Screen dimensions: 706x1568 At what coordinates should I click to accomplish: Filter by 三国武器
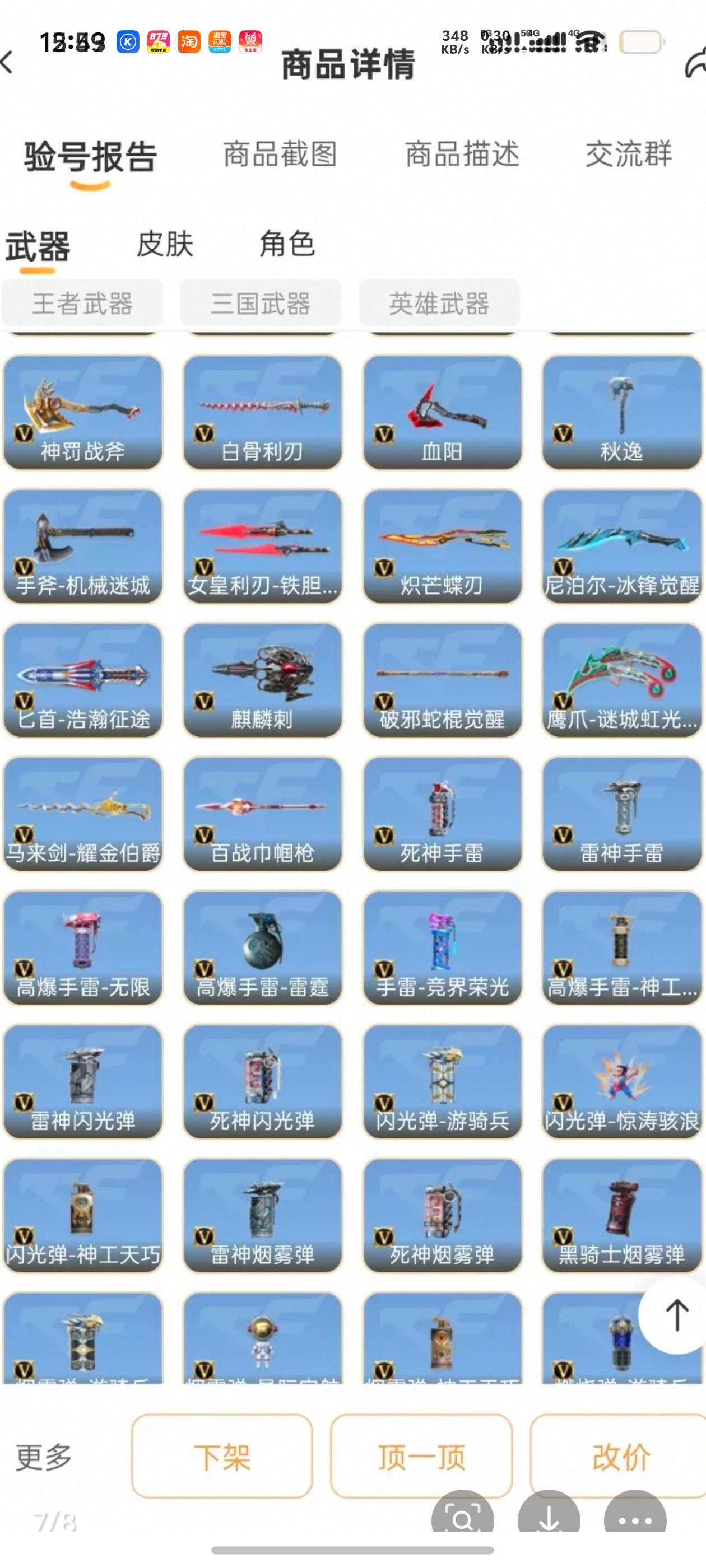tap(261, 303)
